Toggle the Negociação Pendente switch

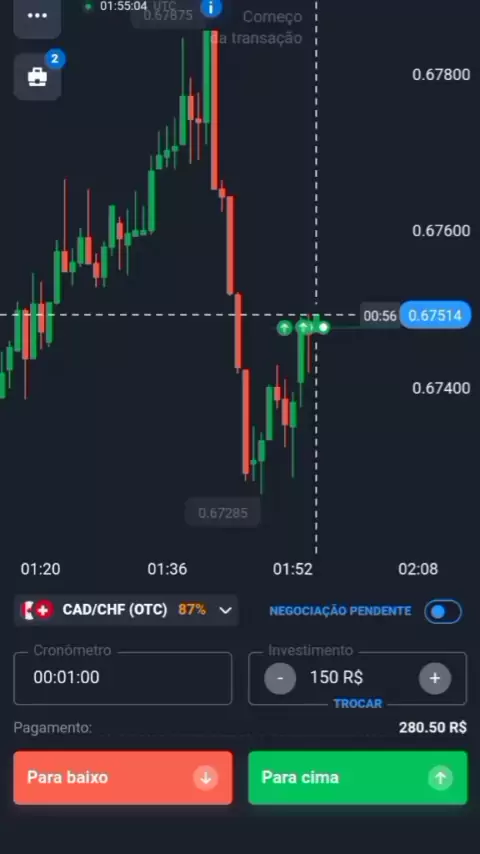click(x=443, y=612)
